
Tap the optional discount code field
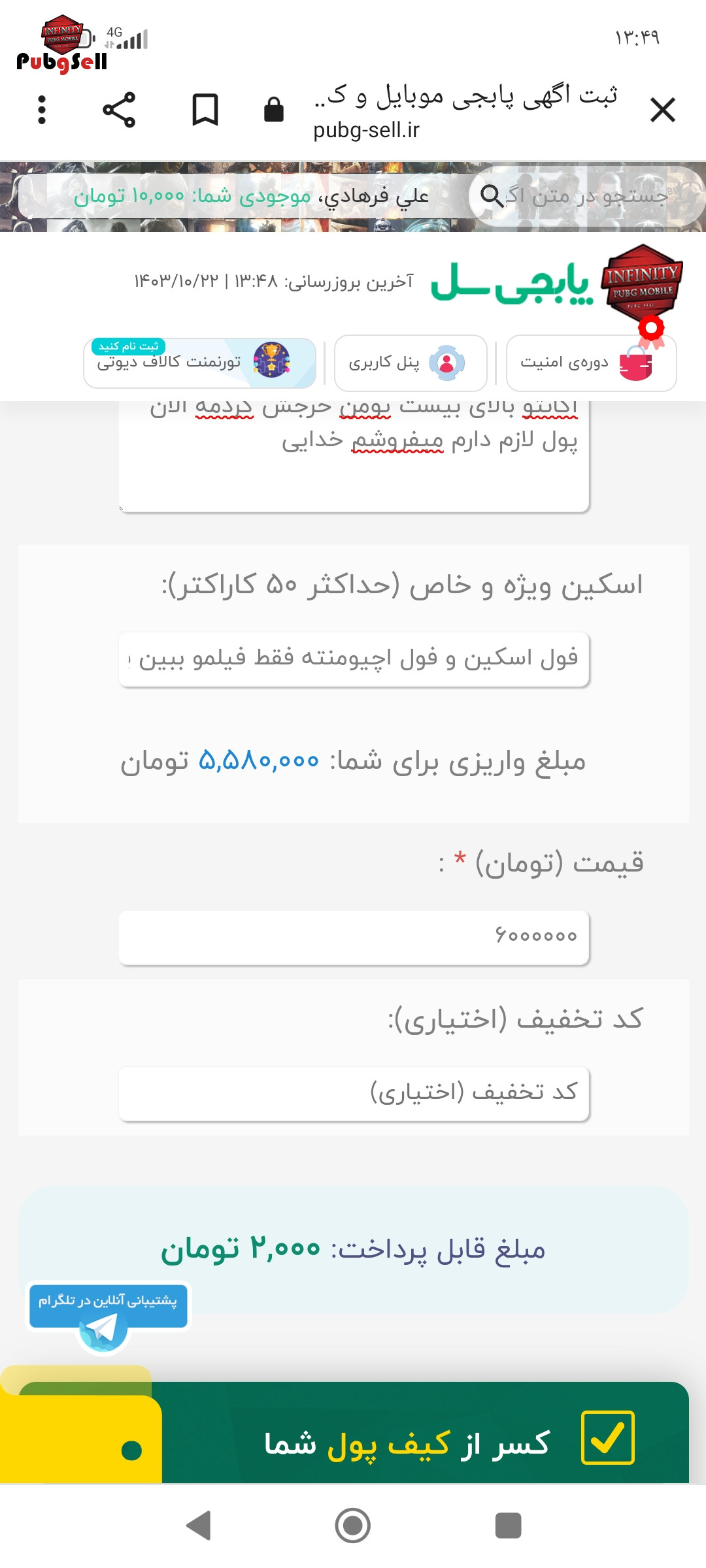354,1093
